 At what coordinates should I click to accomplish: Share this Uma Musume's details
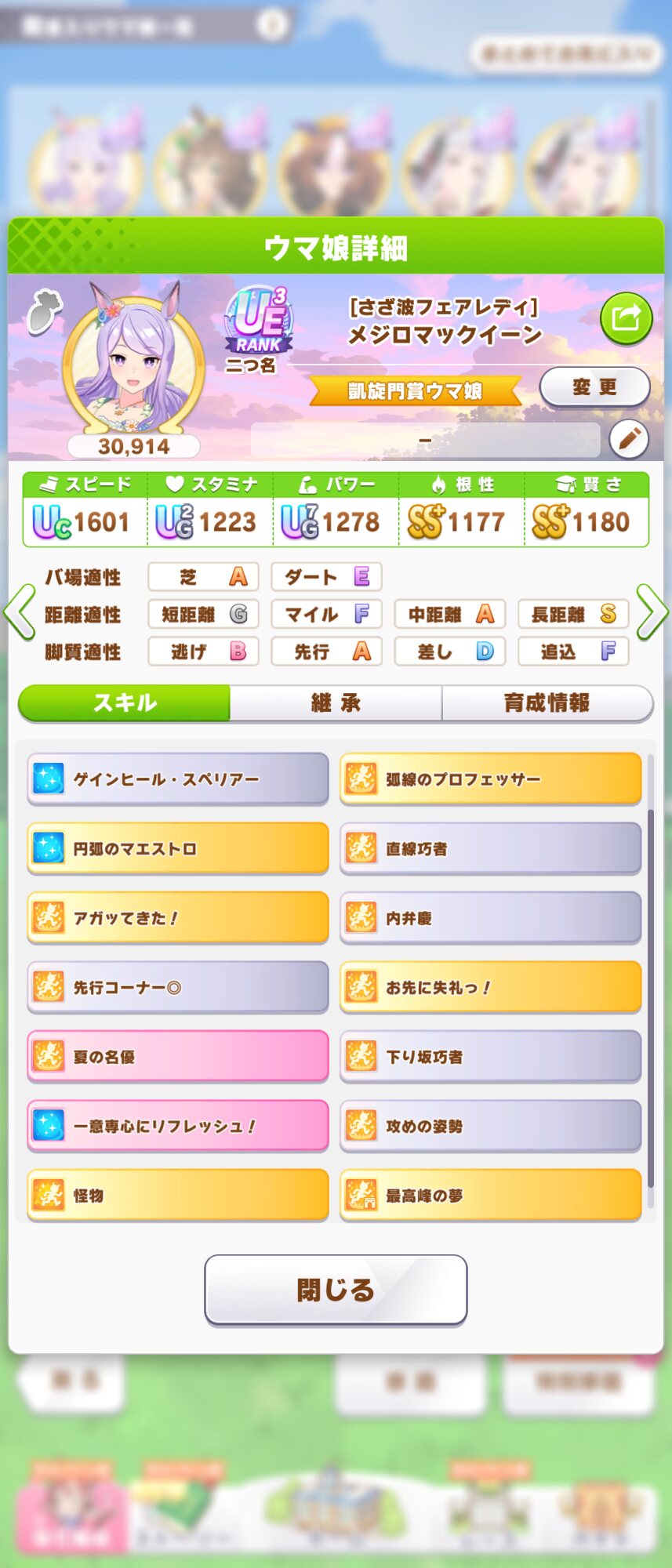coord(626,318)
